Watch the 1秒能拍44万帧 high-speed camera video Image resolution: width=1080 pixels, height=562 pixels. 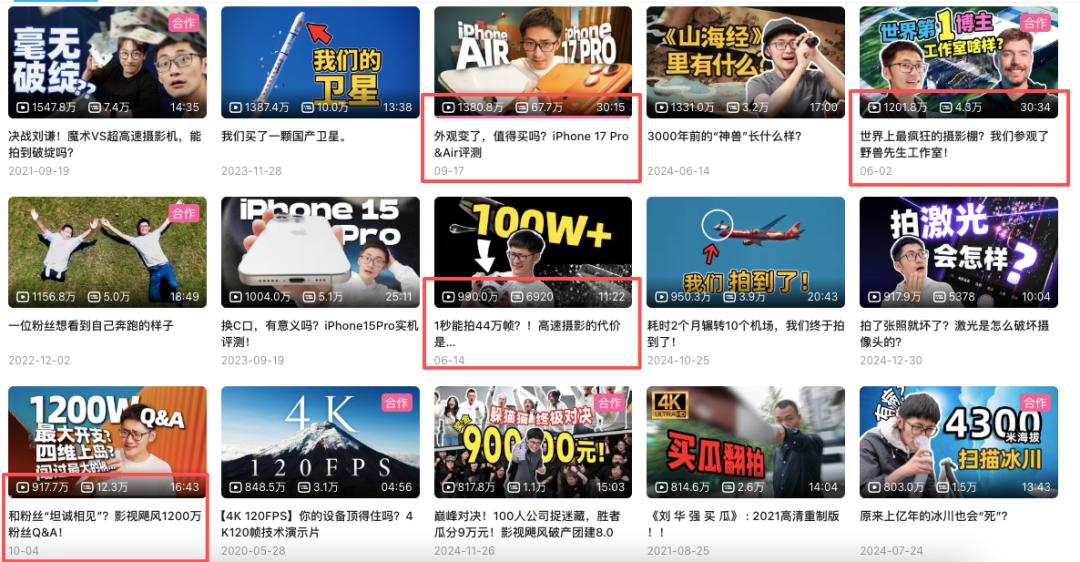532,252
